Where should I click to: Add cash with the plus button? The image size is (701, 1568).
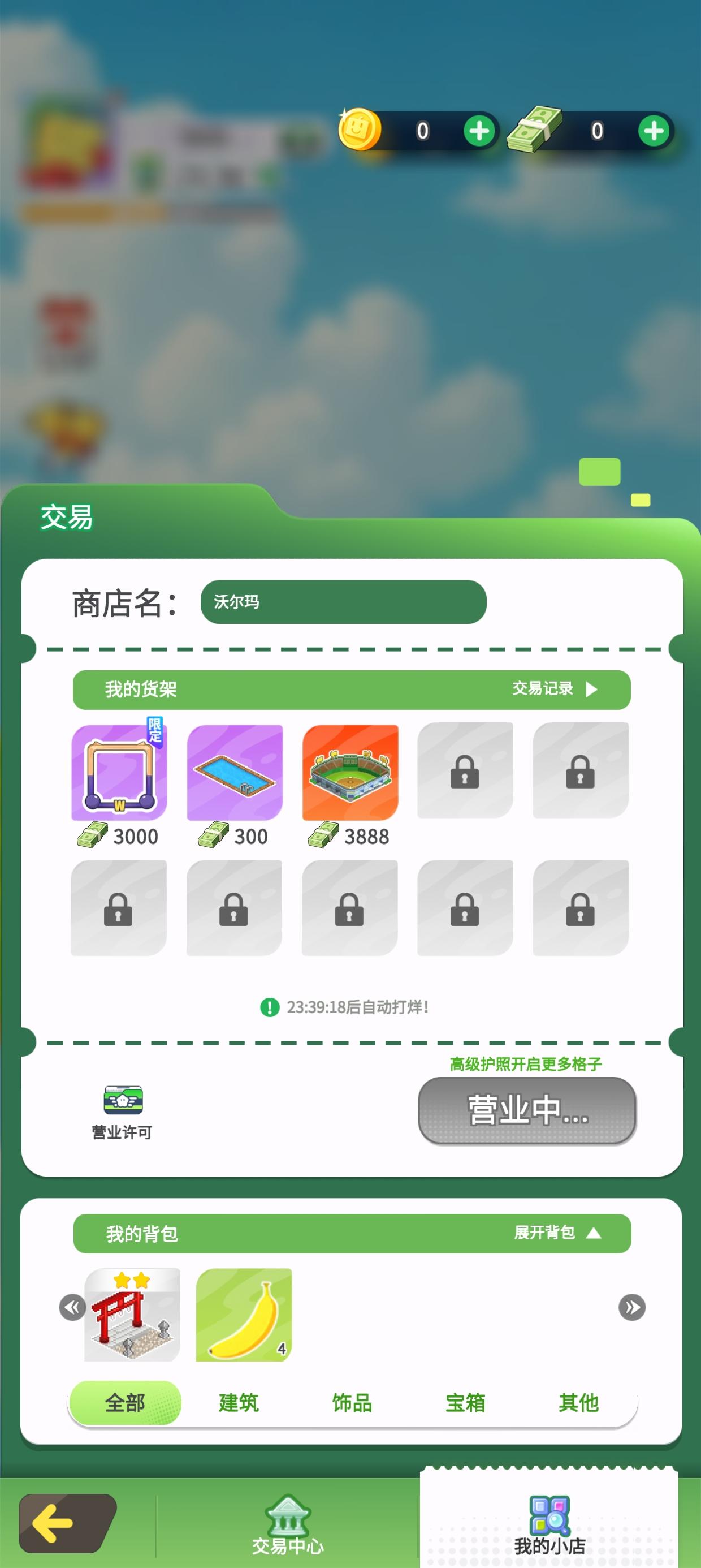coord(654,130)
